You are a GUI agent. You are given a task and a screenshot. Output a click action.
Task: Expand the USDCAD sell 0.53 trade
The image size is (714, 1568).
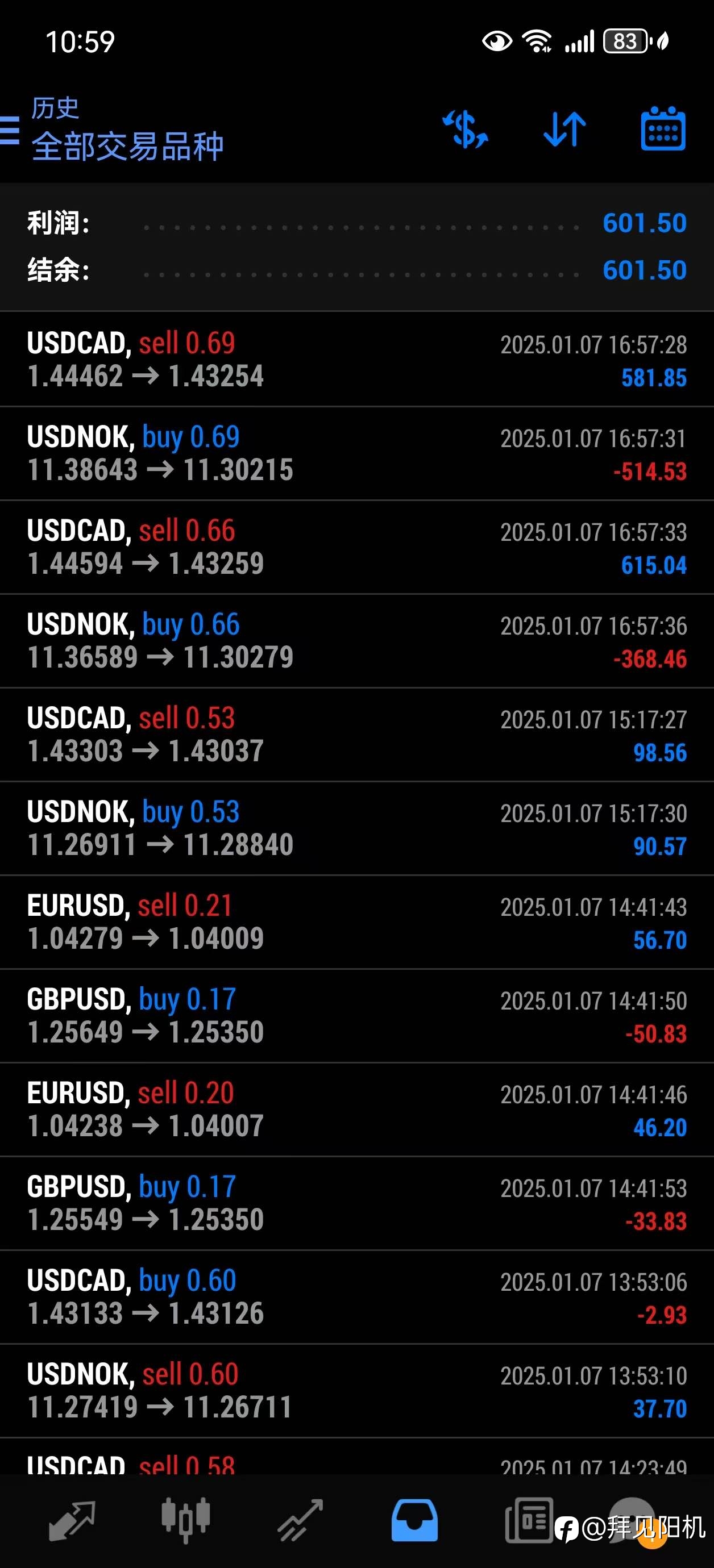357,735
